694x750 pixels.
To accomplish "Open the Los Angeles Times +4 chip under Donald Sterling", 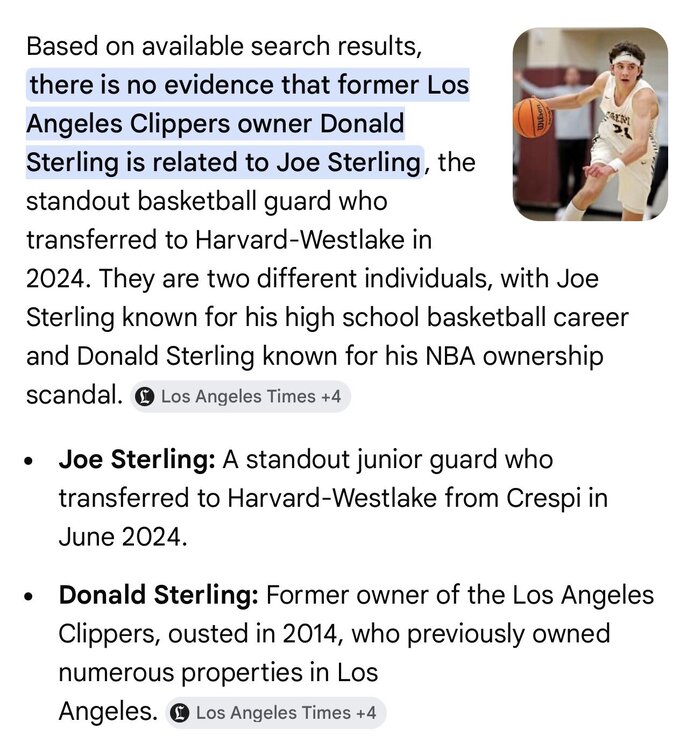I will 275,713.
